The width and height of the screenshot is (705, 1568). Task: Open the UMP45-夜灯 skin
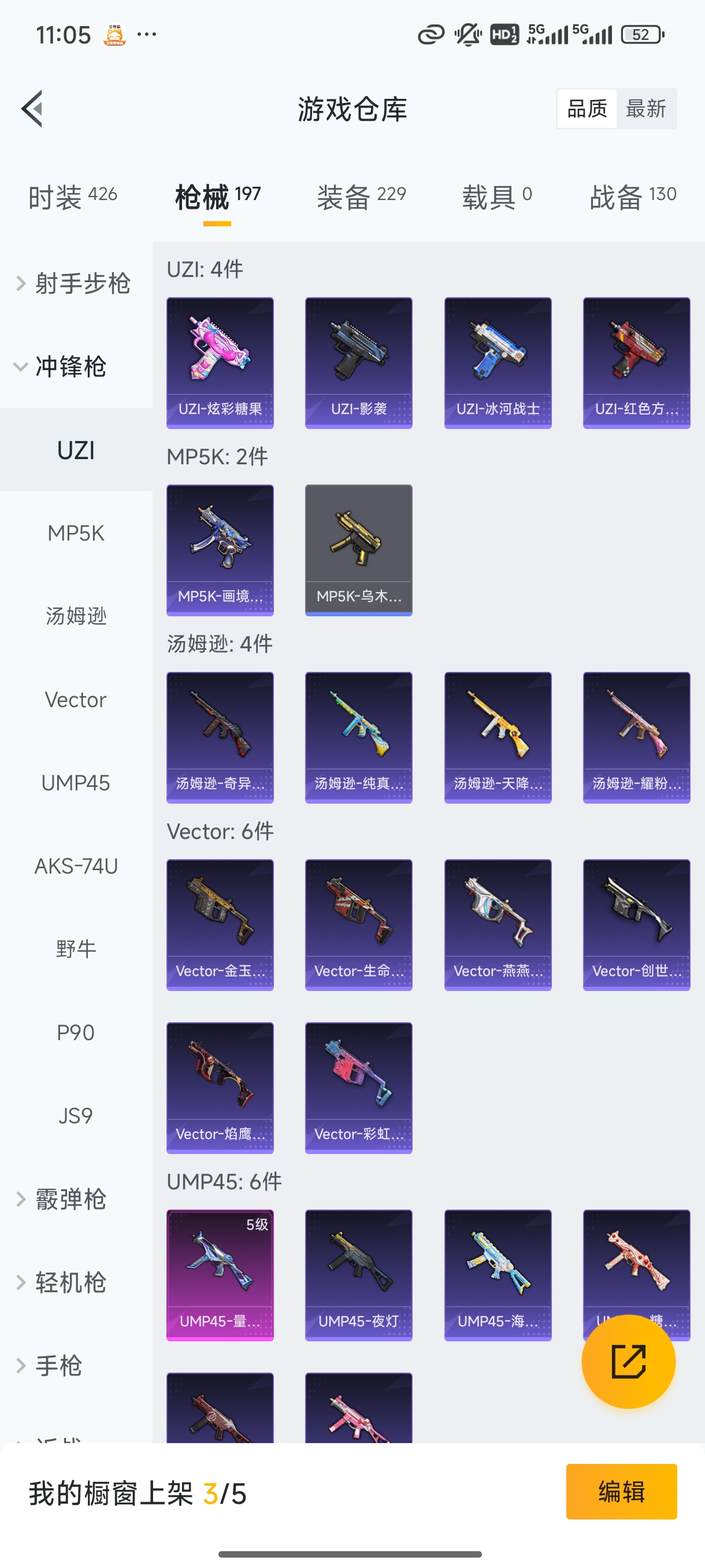(358, 1275)
